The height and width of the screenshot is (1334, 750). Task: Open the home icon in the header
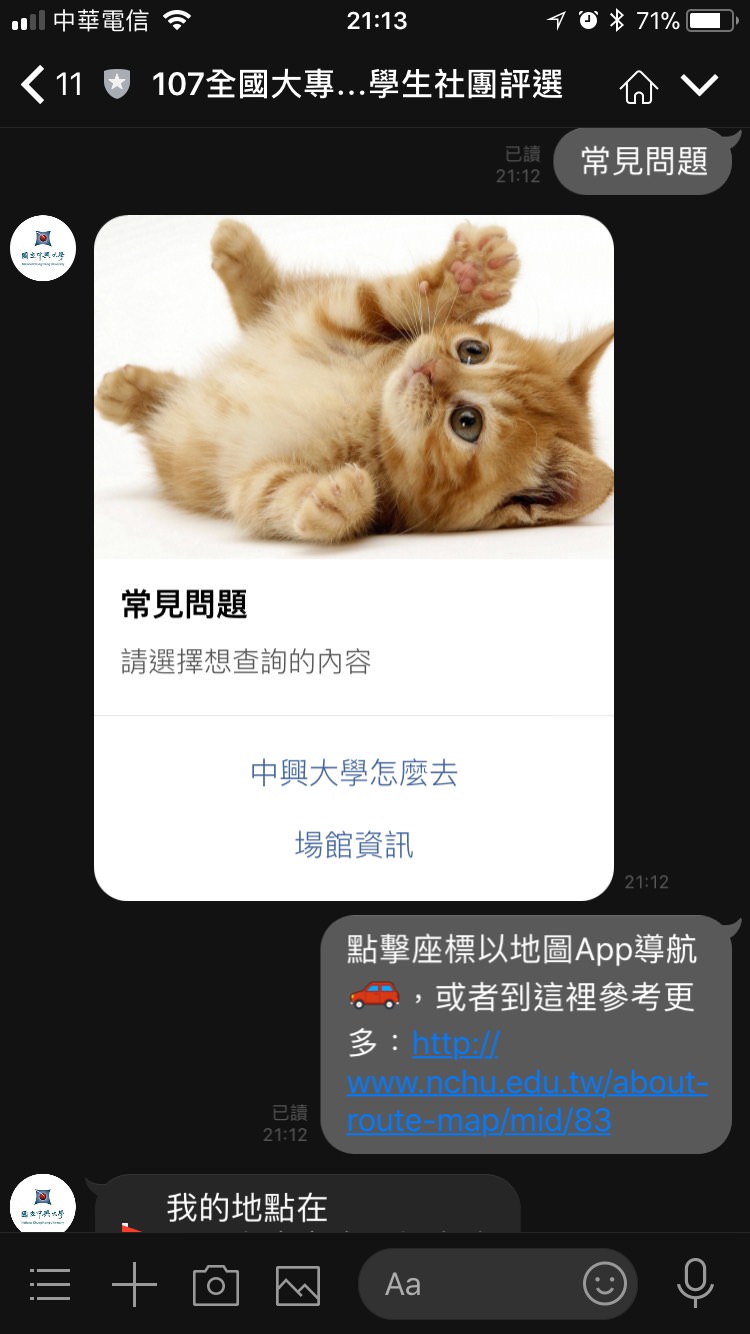(638, 87)
